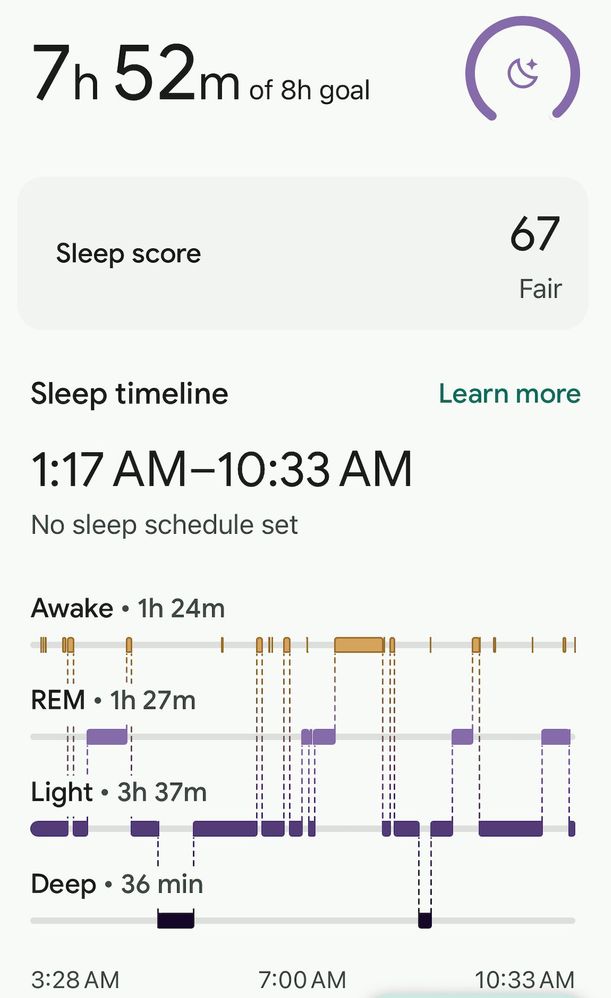Image resolution: width=611 pixels, height=998 pixels.
Task: Open the Sleep score card
Action: point(302,253)
